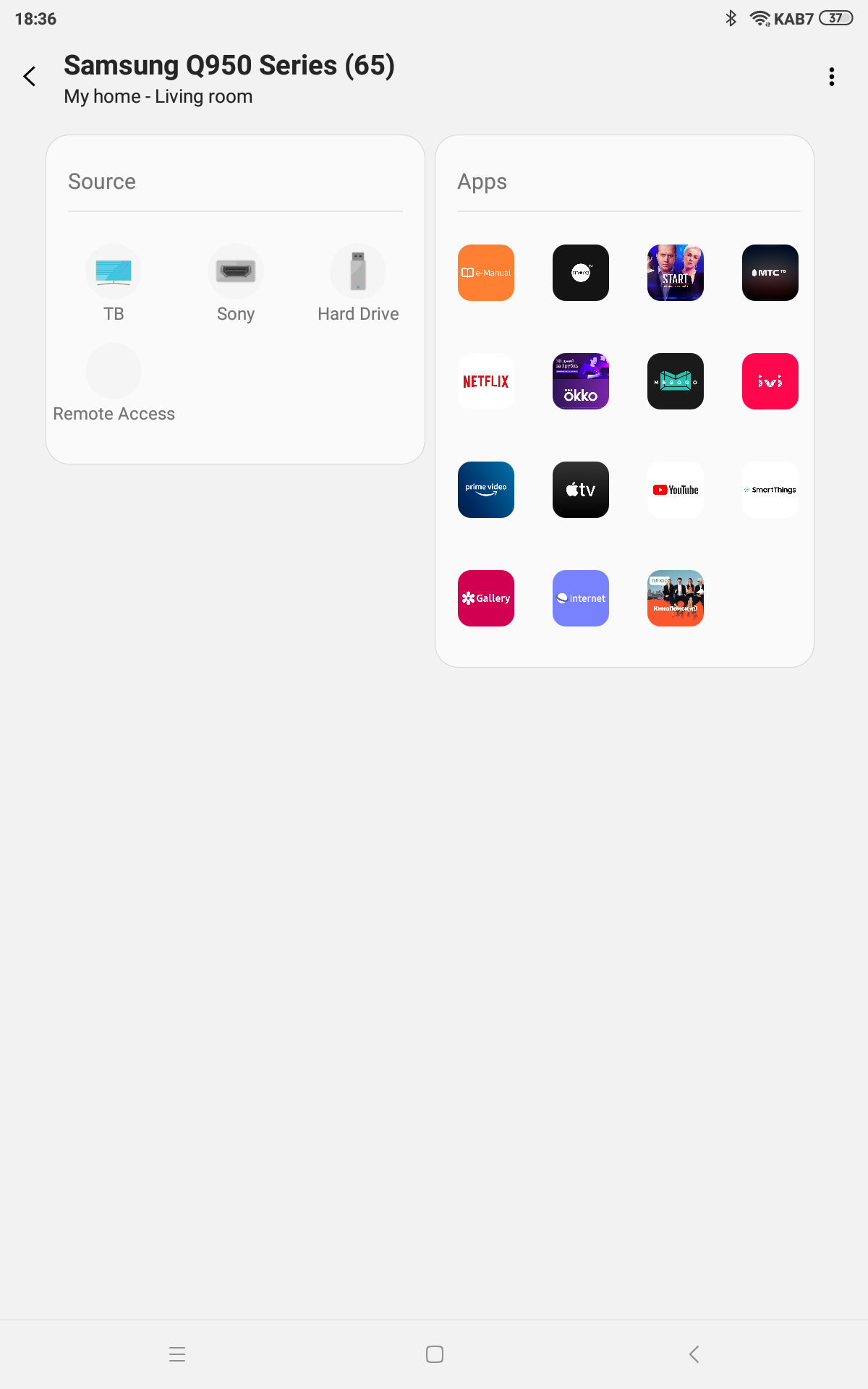This screenshot has height=1389, width=868.
Task: Launch the START app
Action: (x=676, y=273)
